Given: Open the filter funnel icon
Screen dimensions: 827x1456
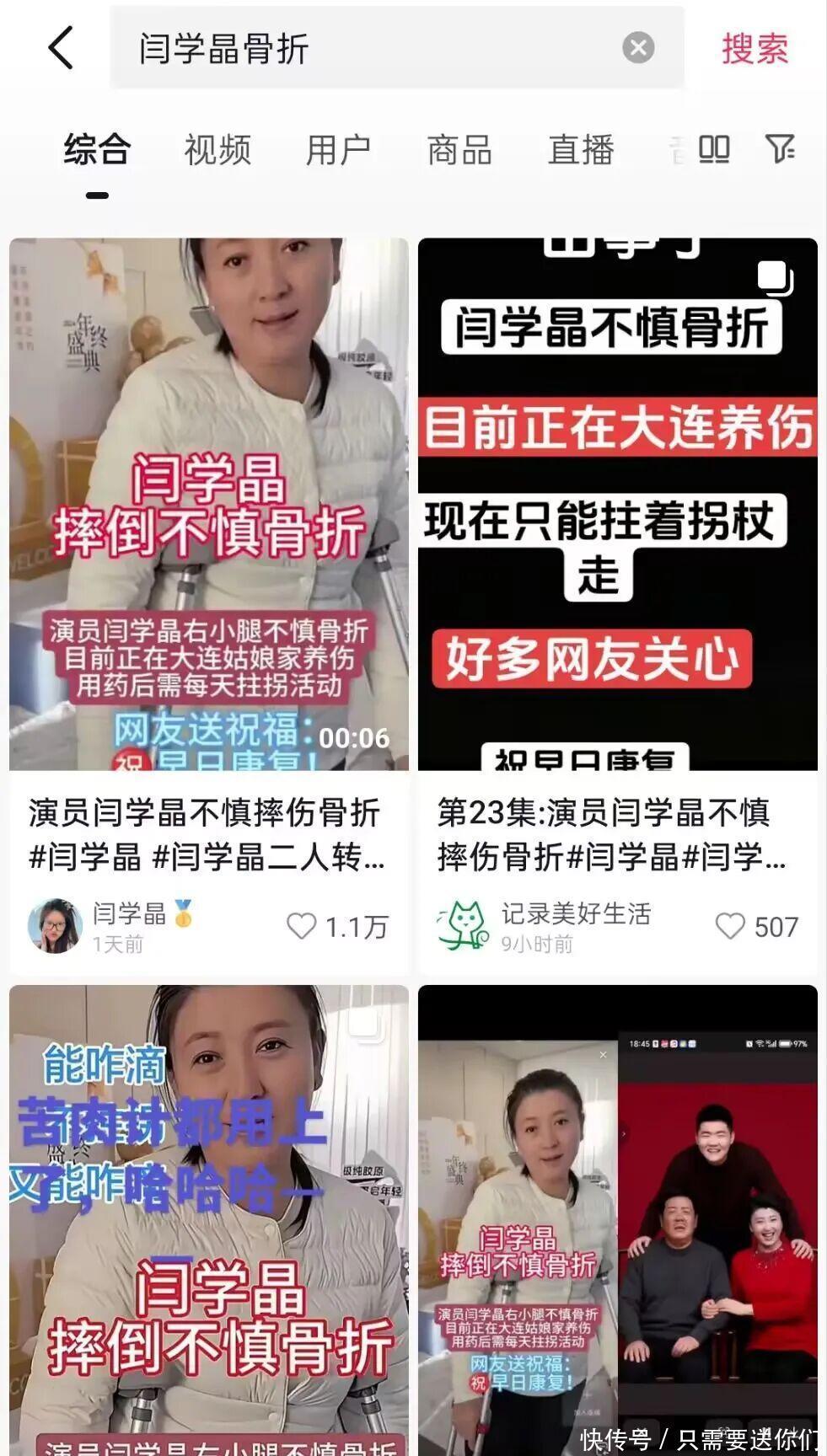Looking at the screenshot, I should click(x=780, y=149).
